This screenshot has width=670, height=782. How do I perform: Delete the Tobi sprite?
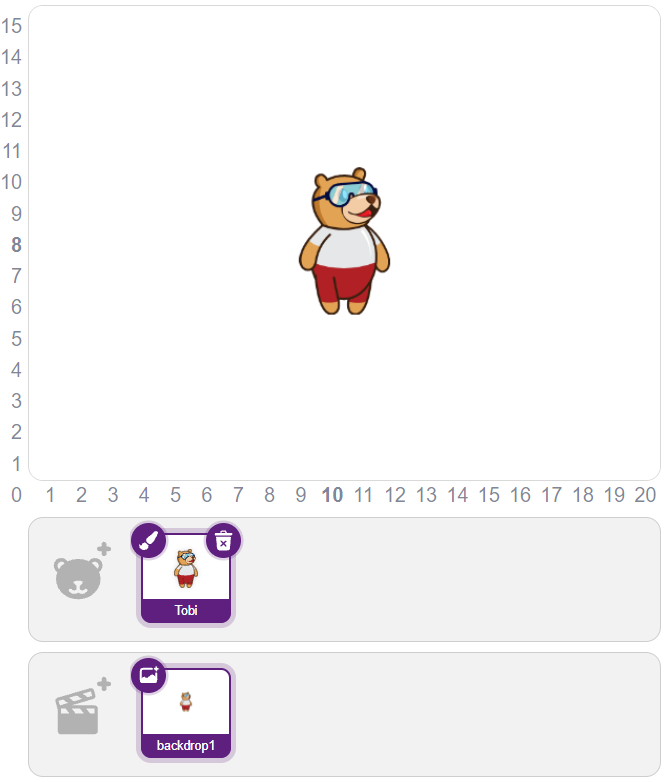tap(224, 541)
